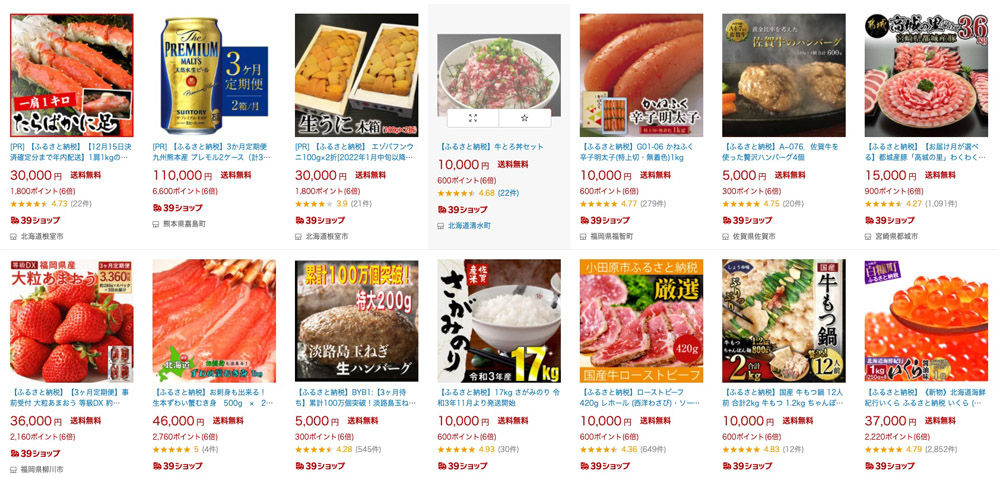
Task: View the さがみのり 17kg rice product
Action: (499, 320)
